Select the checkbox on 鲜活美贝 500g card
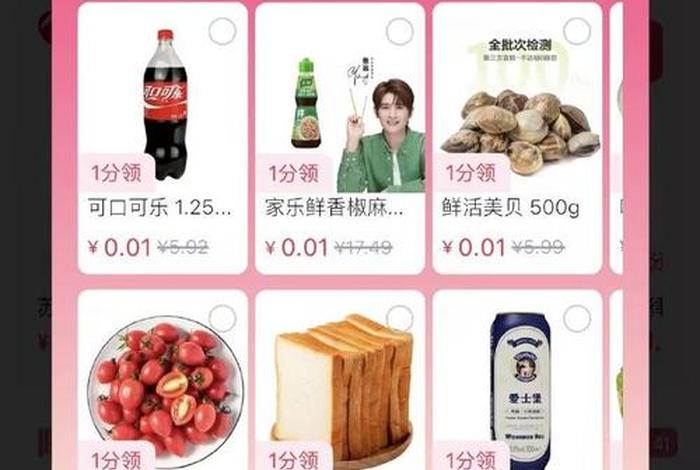Viewport: 700px width, 470px height. 577,31
